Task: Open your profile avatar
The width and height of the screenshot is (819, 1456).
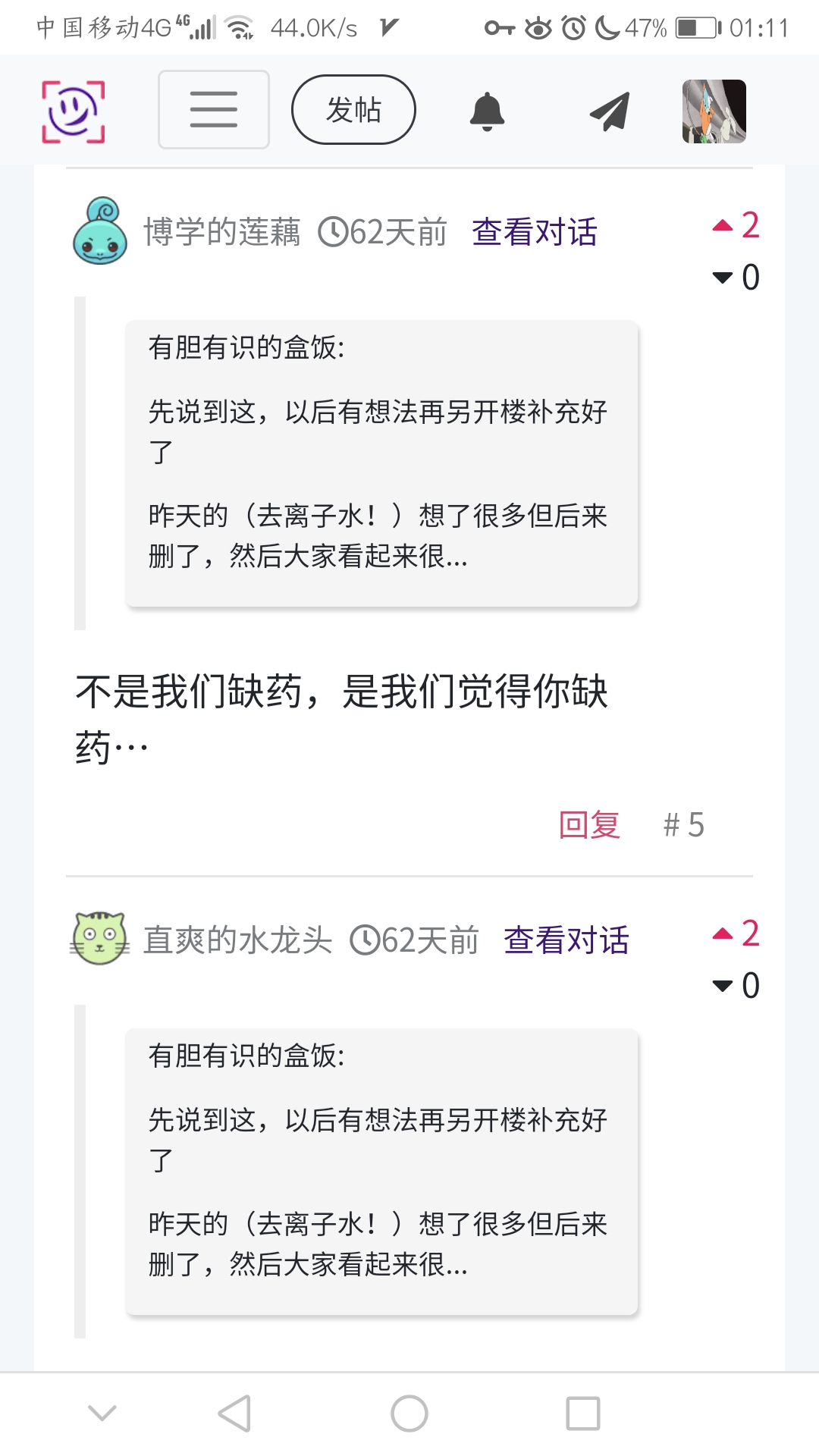Action: tap(714, 111)
